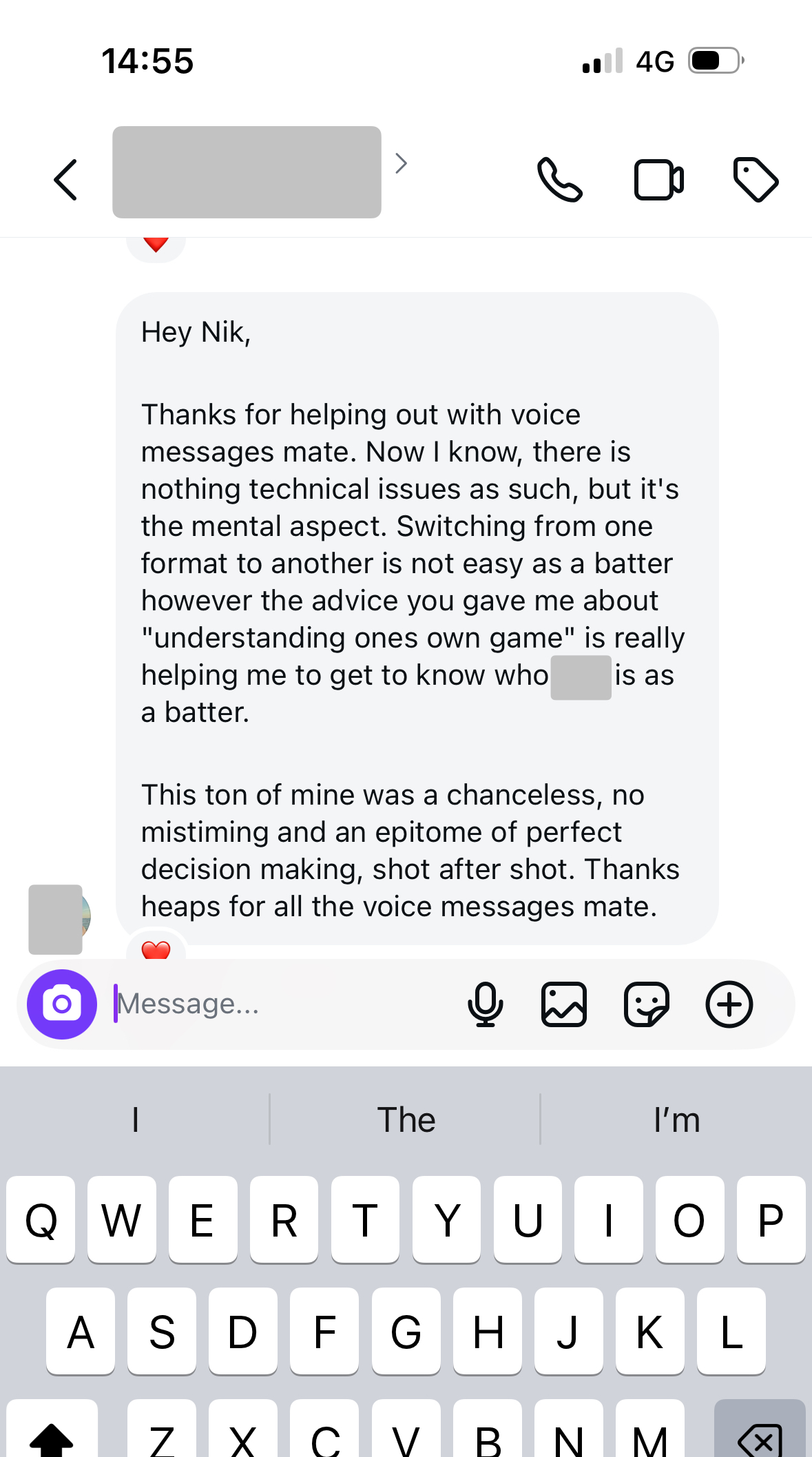Choose the "I'm" keyboard suggestion
Viewport: 812px width, 1457px height.
pos(676,1119)
